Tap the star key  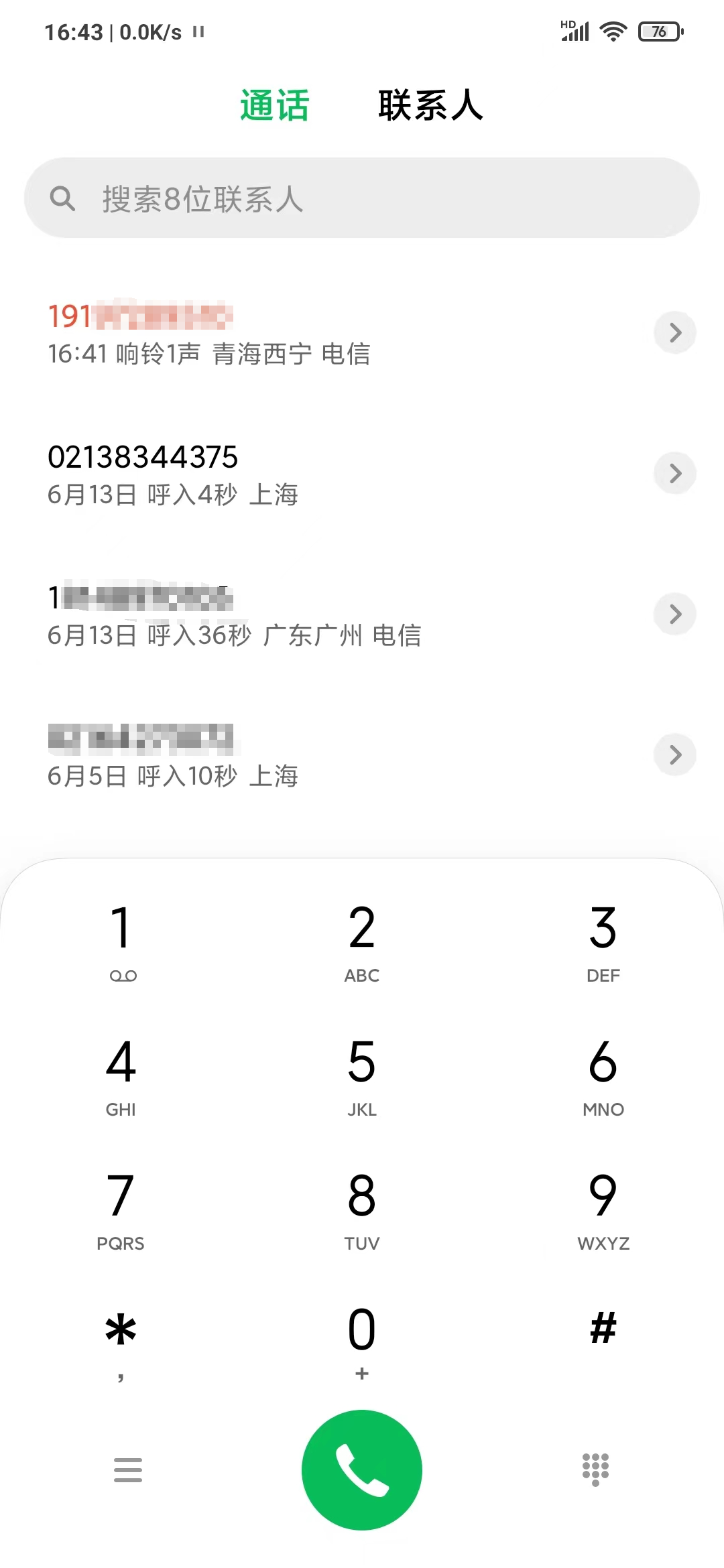tap(121, 1340)
